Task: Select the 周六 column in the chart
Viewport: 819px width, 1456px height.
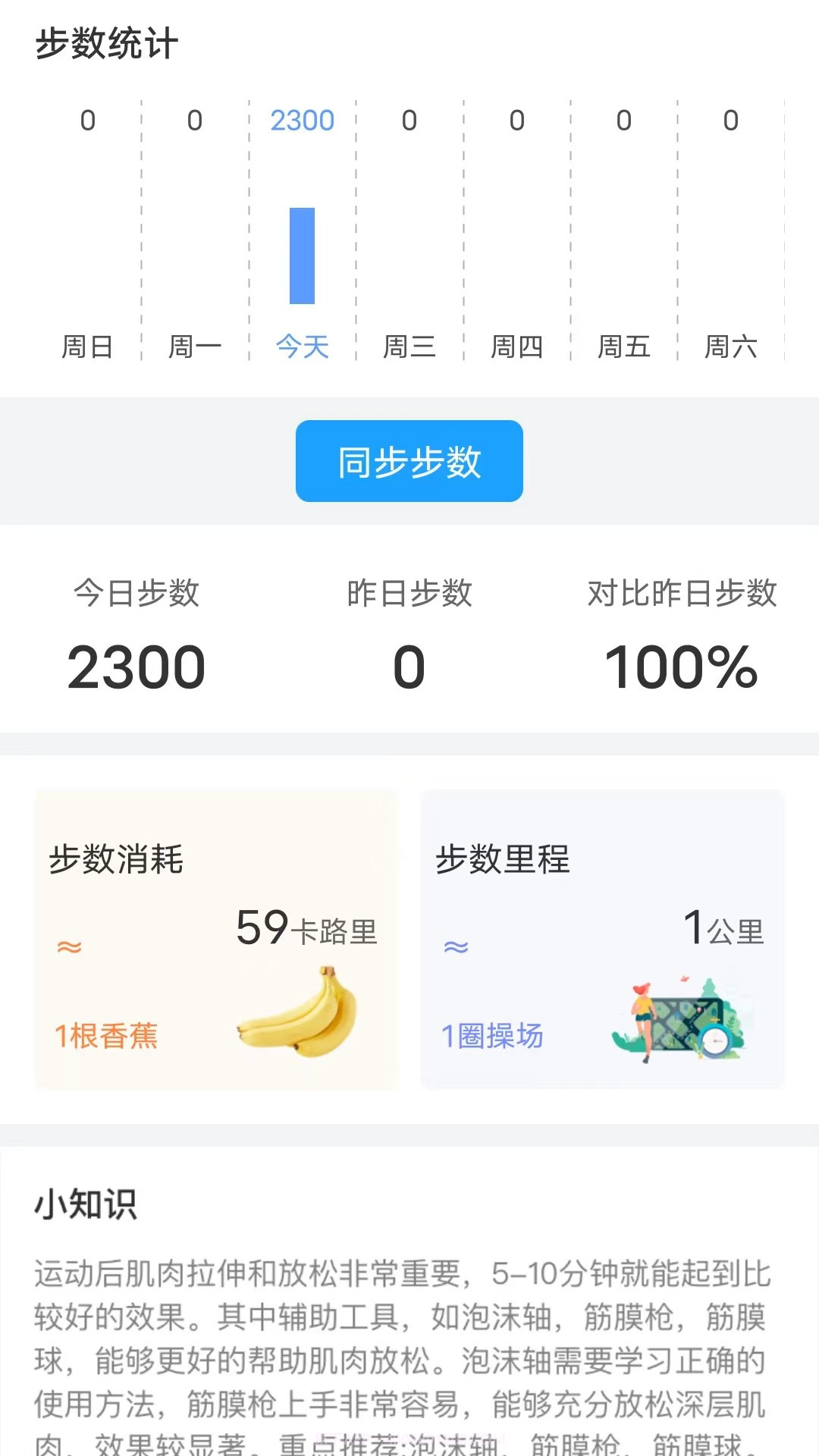Action: point(731,347)
